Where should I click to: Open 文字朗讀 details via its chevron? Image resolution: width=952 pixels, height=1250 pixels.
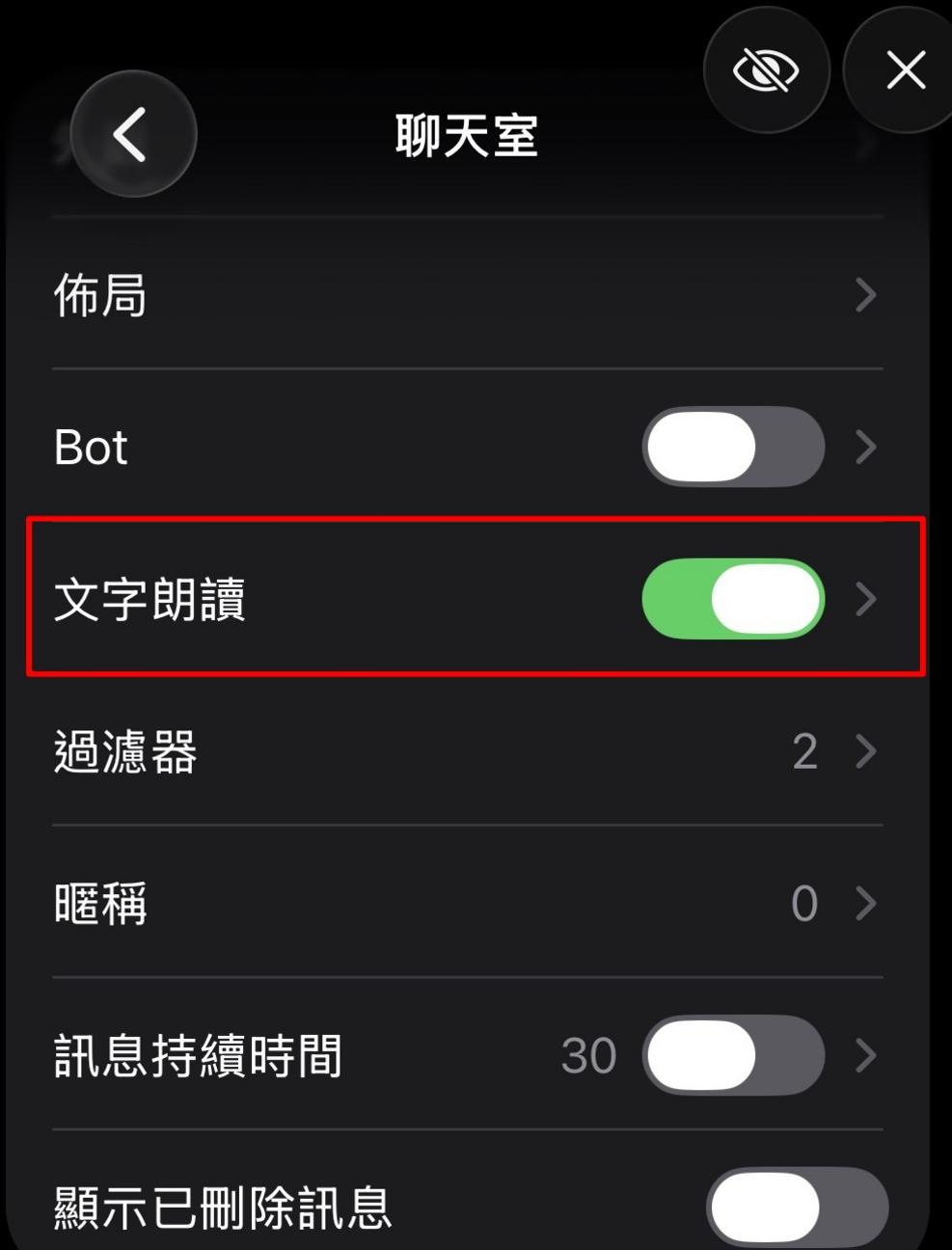(866, 599)
